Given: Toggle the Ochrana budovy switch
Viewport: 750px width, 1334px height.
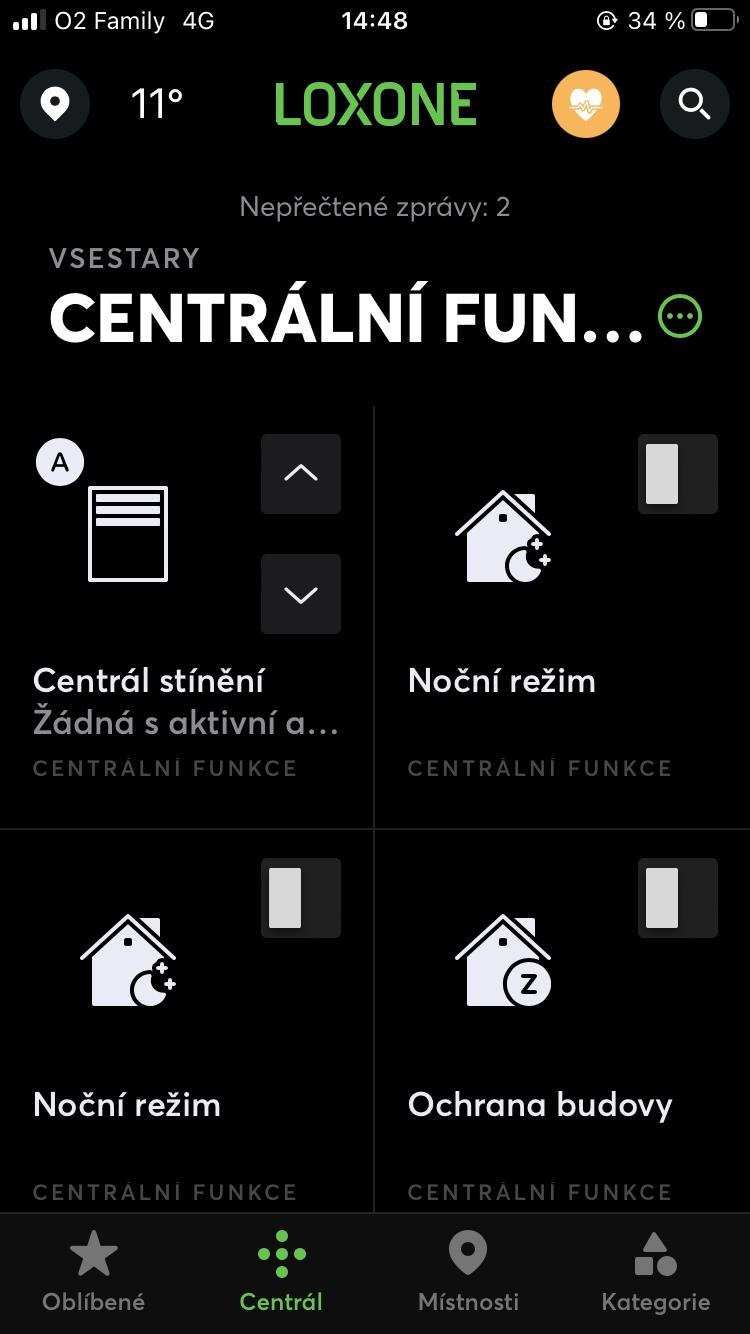Looking at the screenshot, I should (x=677, y=898).
